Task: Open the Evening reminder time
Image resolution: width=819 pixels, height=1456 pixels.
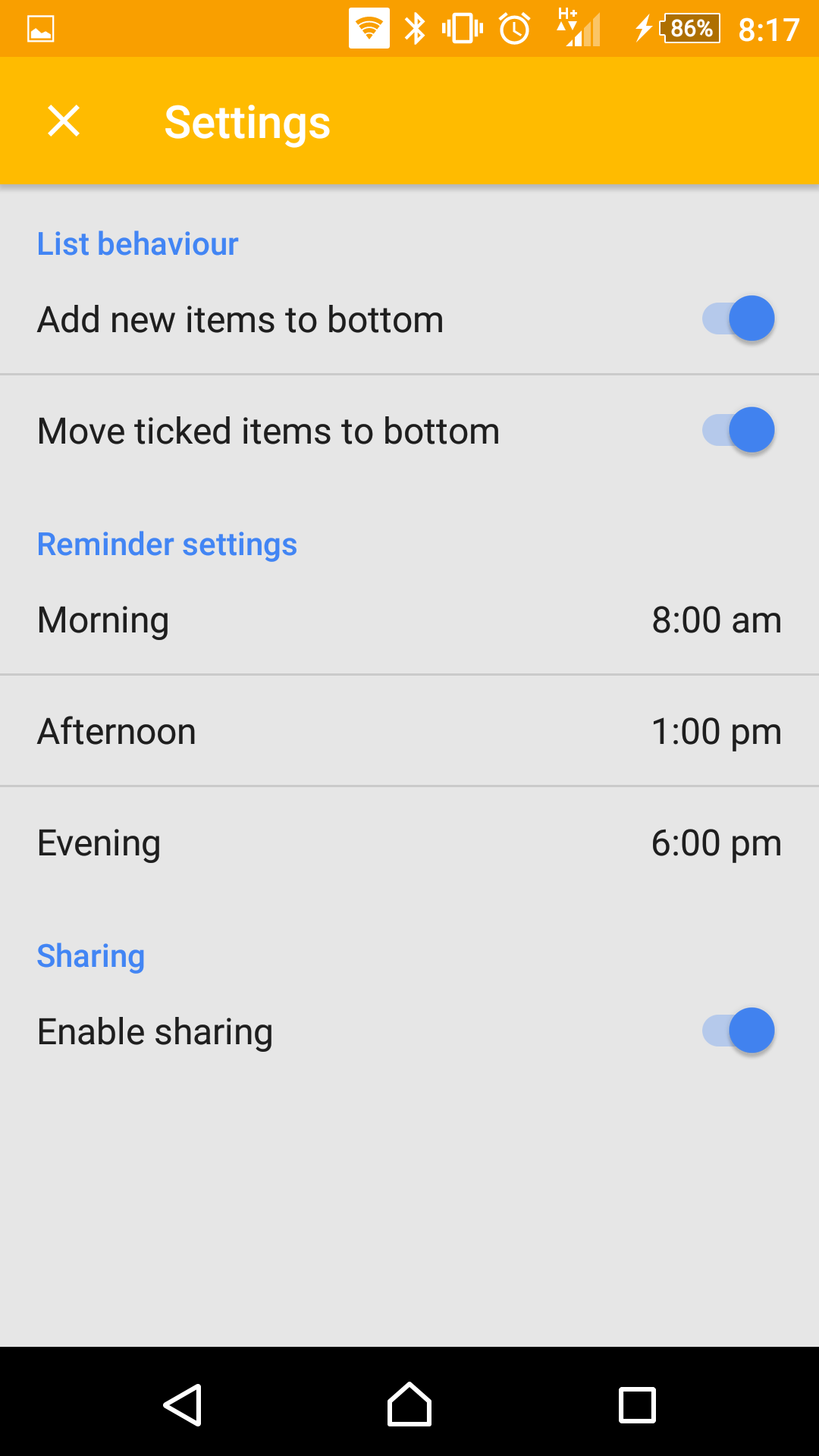Action: 409,843
